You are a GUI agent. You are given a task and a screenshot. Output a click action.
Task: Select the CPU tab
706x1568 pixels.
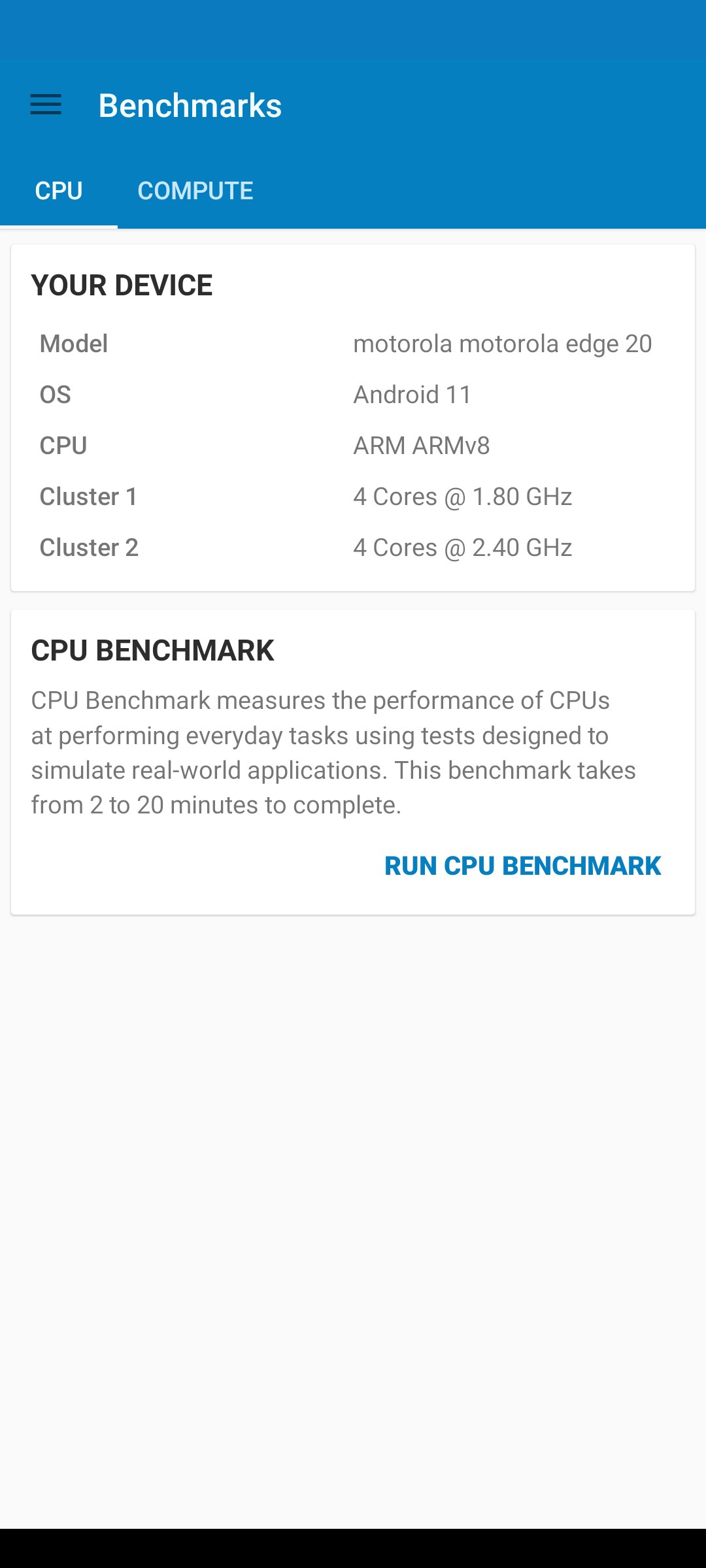click(59, 191)
